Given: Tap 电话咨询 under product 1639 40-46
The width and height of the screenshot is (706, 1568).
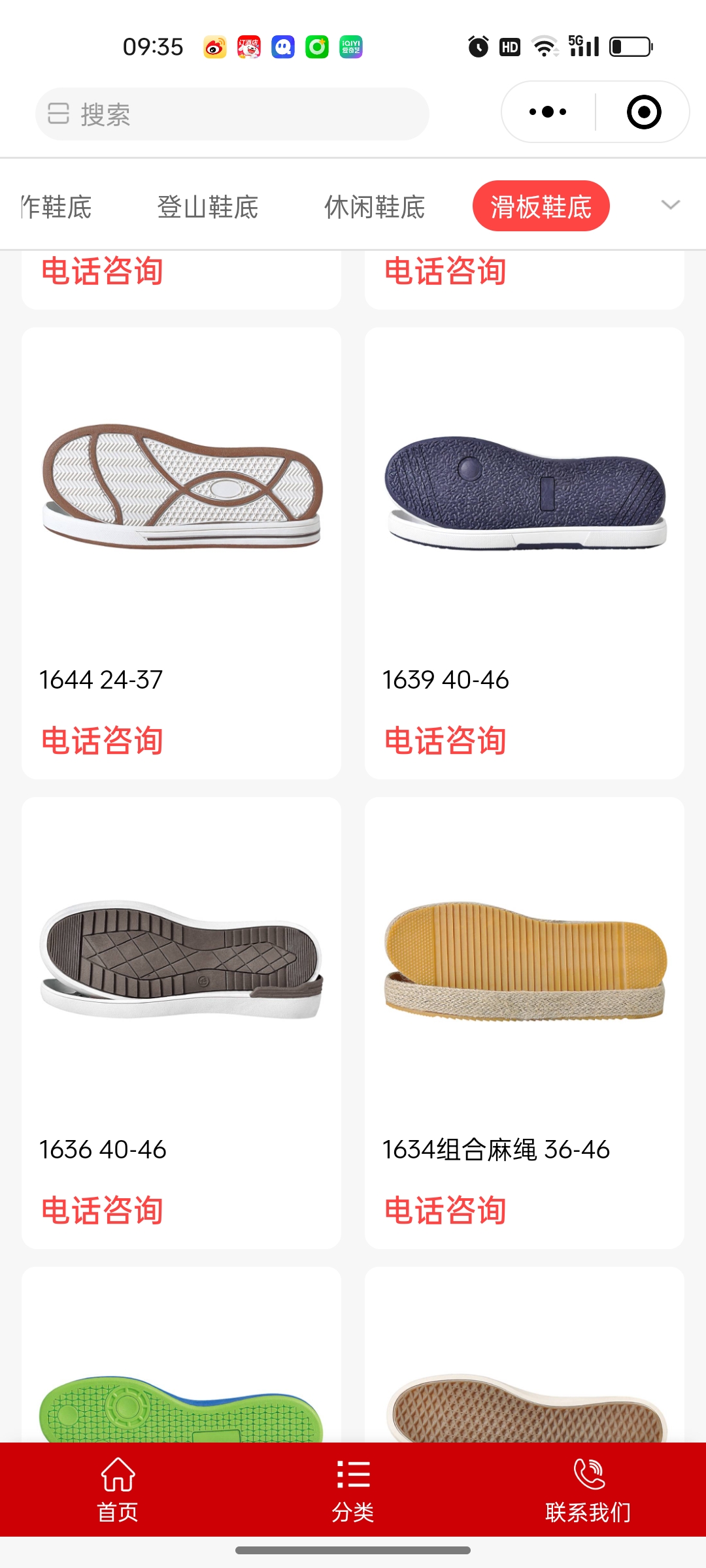Looking at the screenshot, I should (445, 741).
